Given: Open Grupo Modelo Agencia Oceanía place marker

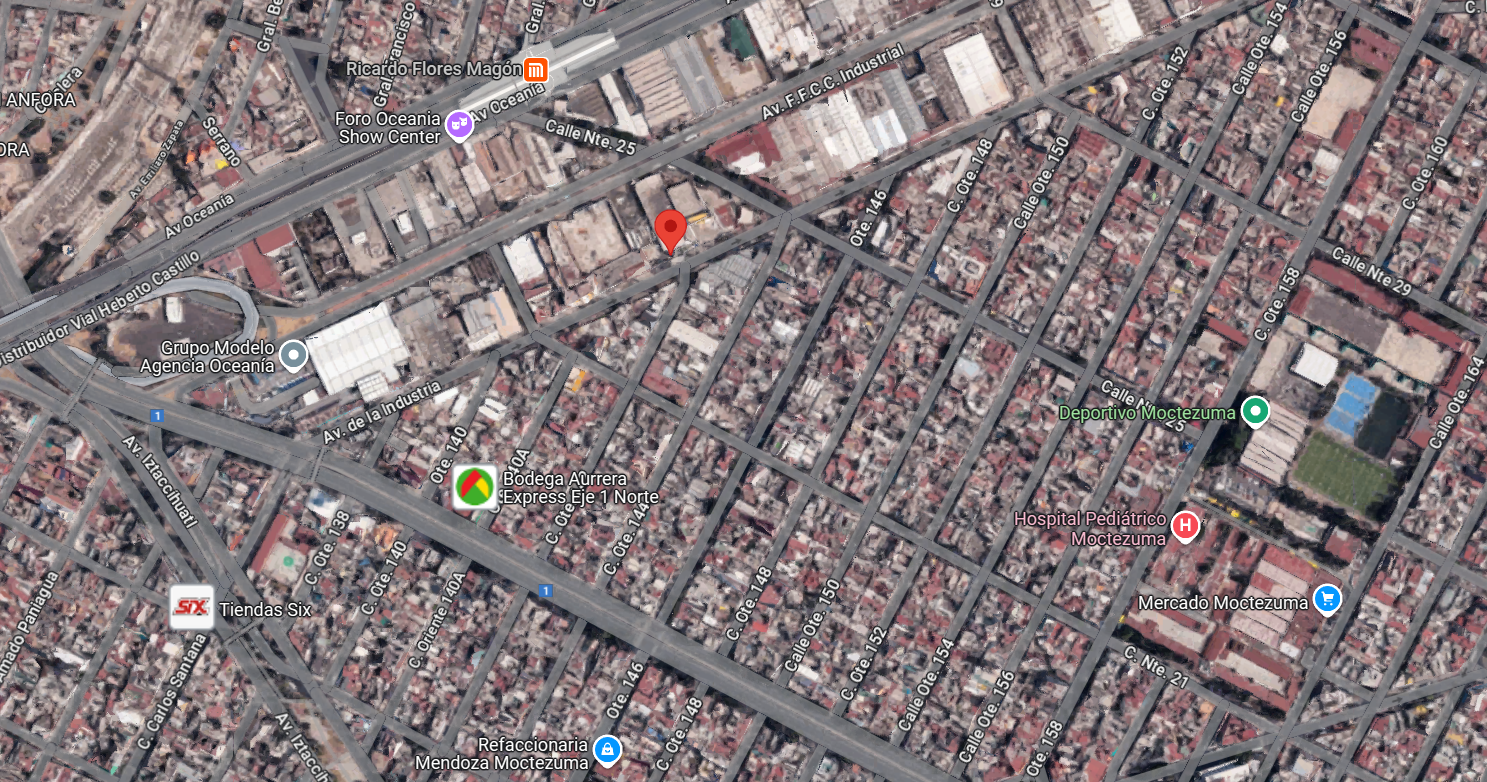Looking at the screenshot, I should coord(293,356).
